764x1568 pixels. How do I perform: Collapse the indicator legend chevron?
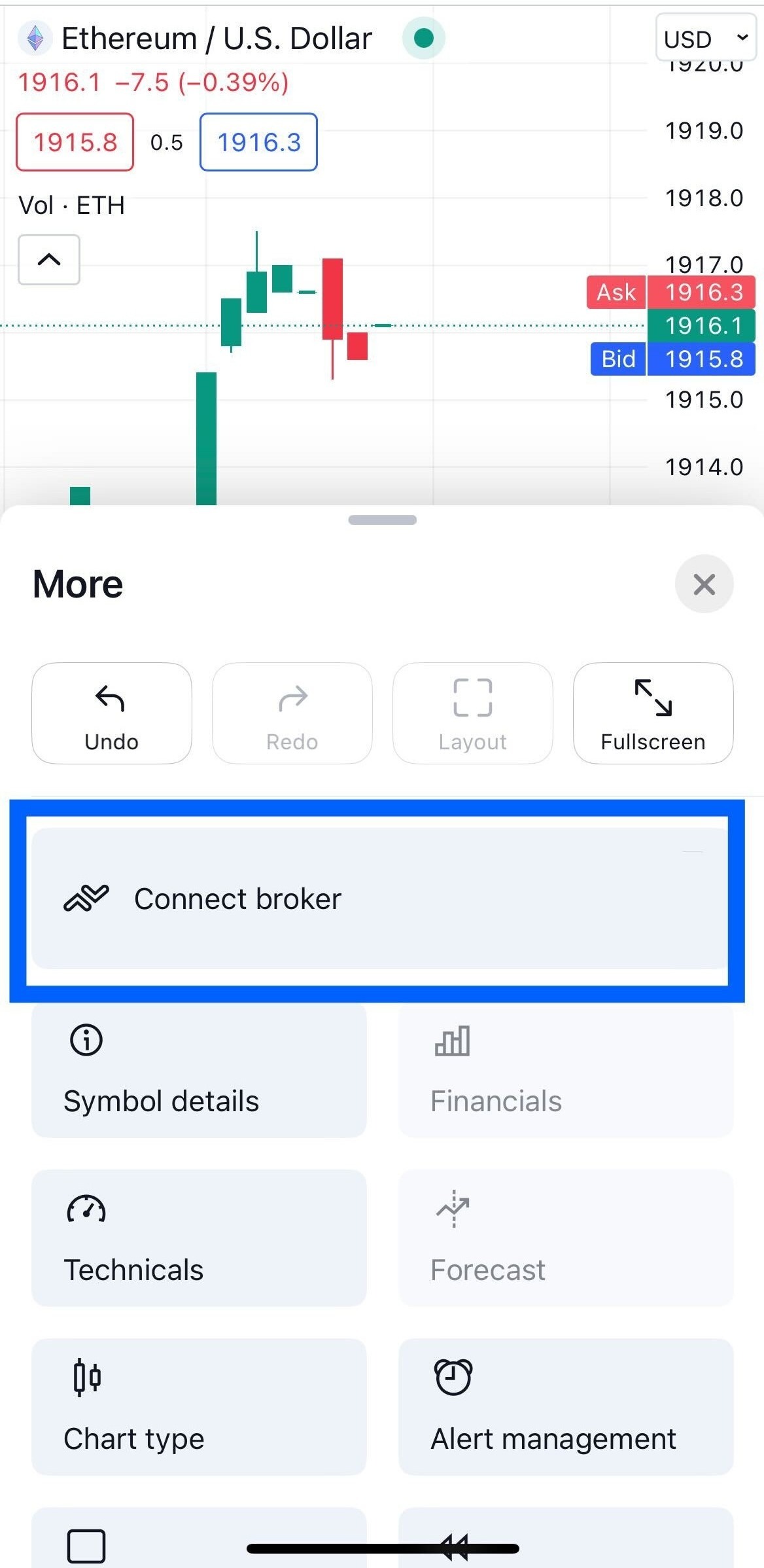(x=49, y=260)
